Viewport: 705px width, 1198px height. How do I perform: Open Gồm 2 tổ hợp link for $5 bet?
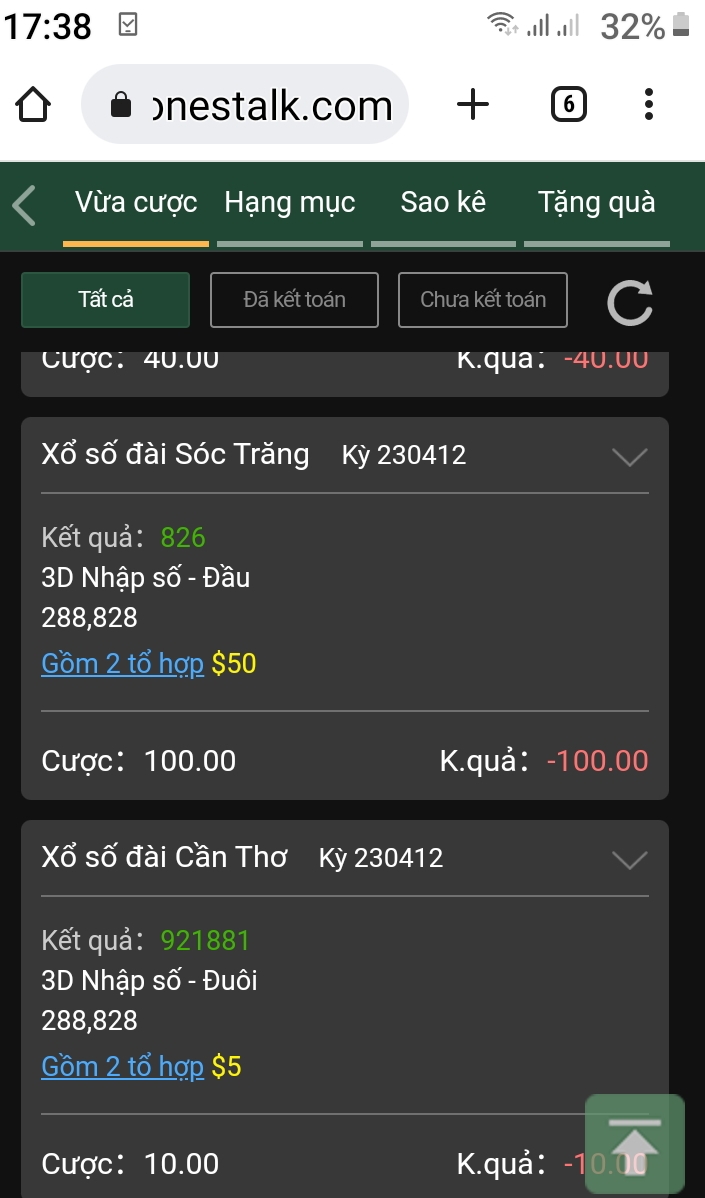(122, 1067)
